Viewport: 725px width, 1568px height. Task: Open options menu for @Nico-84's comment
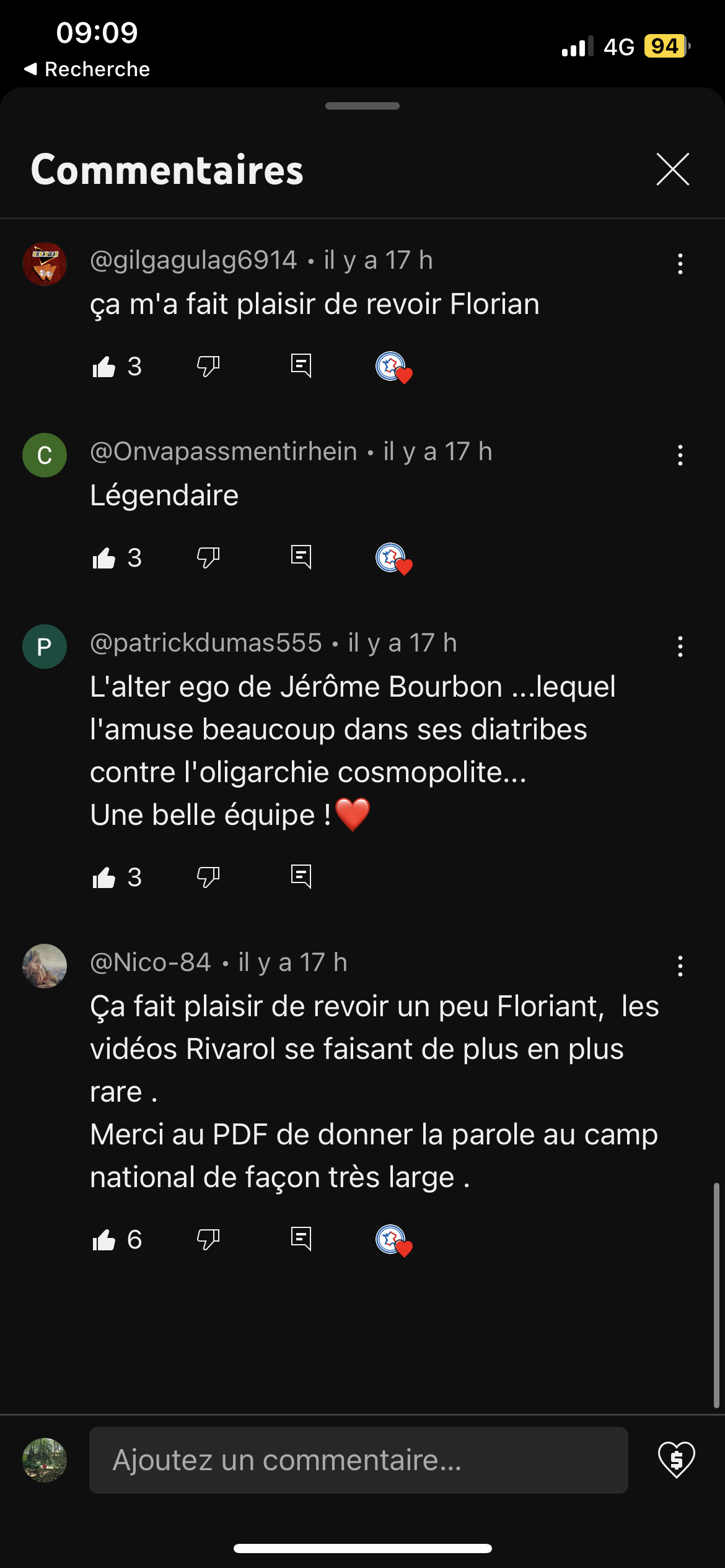point(680,966)
